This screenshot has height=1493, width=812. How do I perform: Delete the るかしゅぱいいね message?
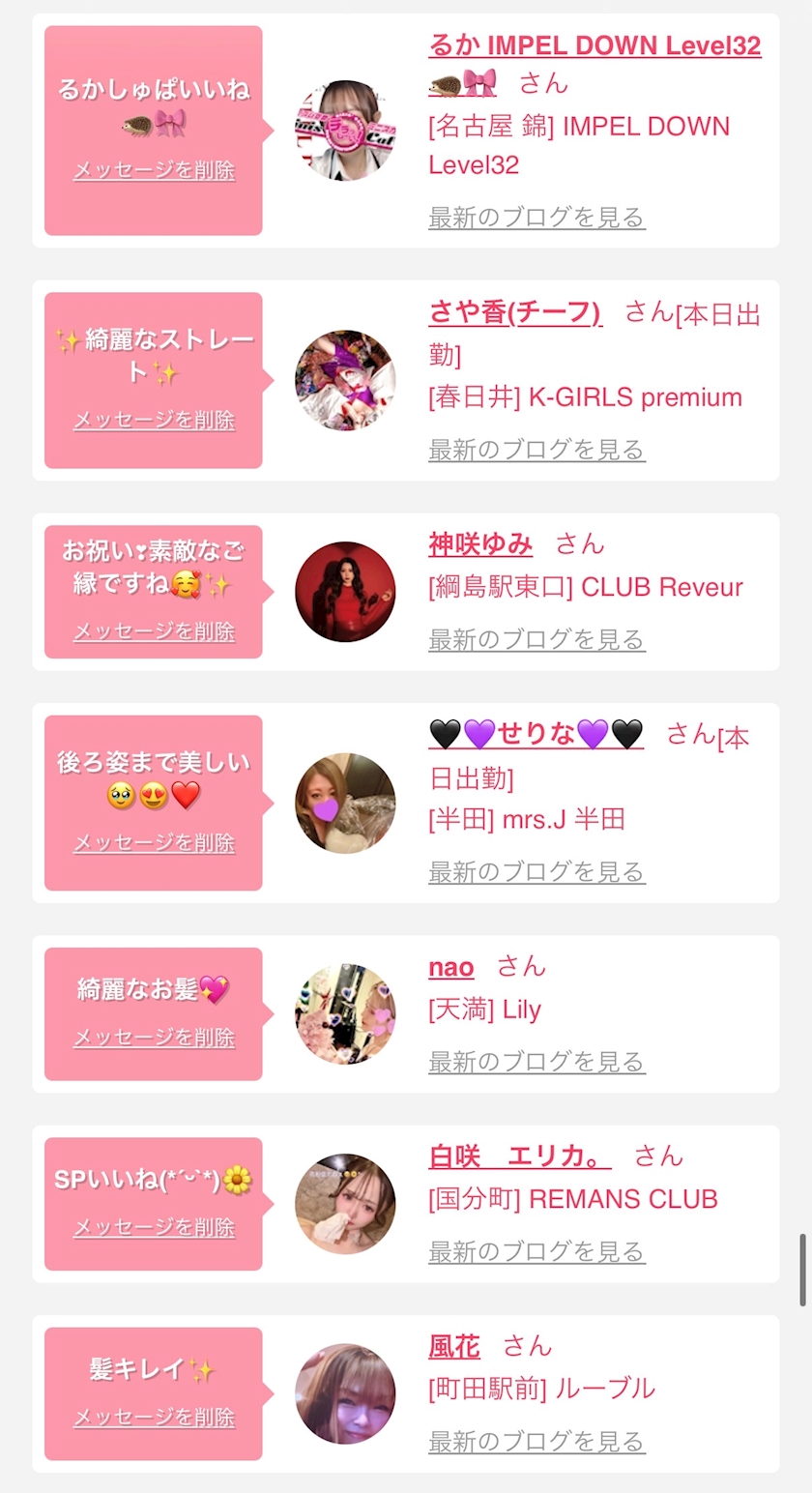pos(154,170)
